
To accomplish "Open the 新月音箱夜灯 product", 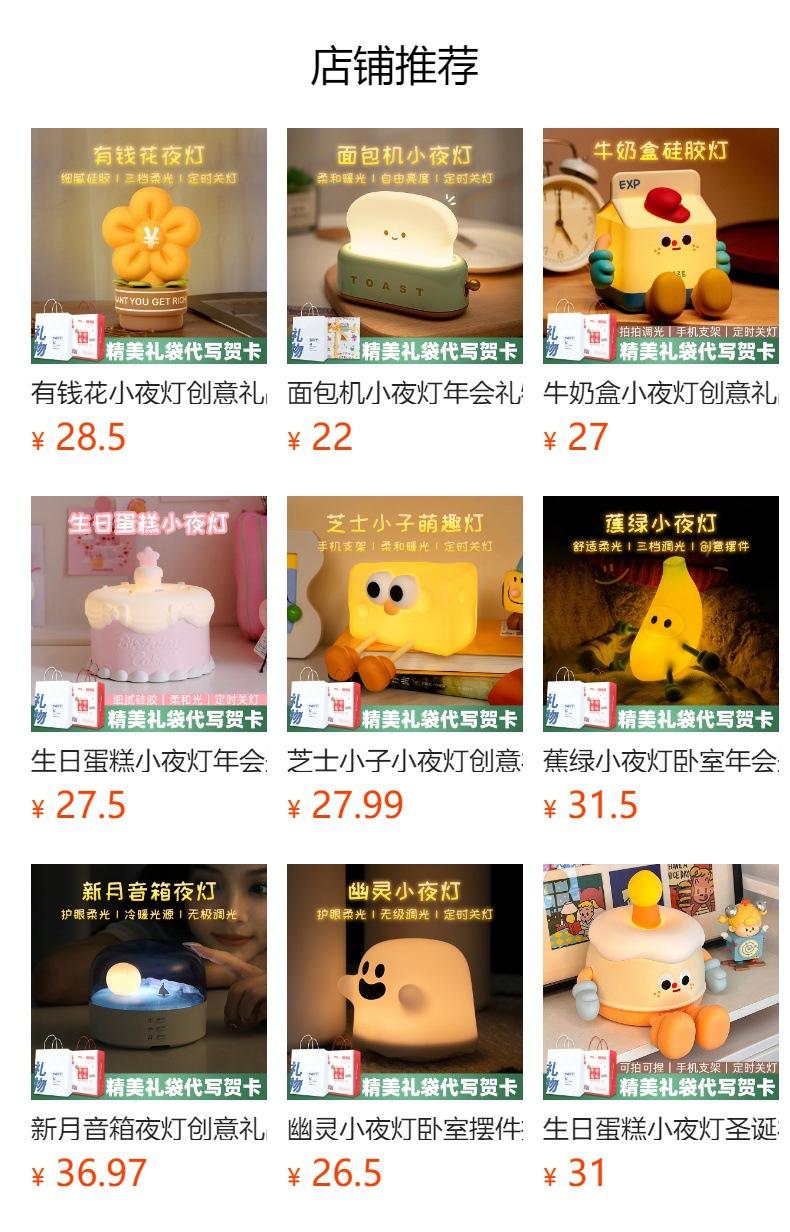I will click(x=149, y=982).
